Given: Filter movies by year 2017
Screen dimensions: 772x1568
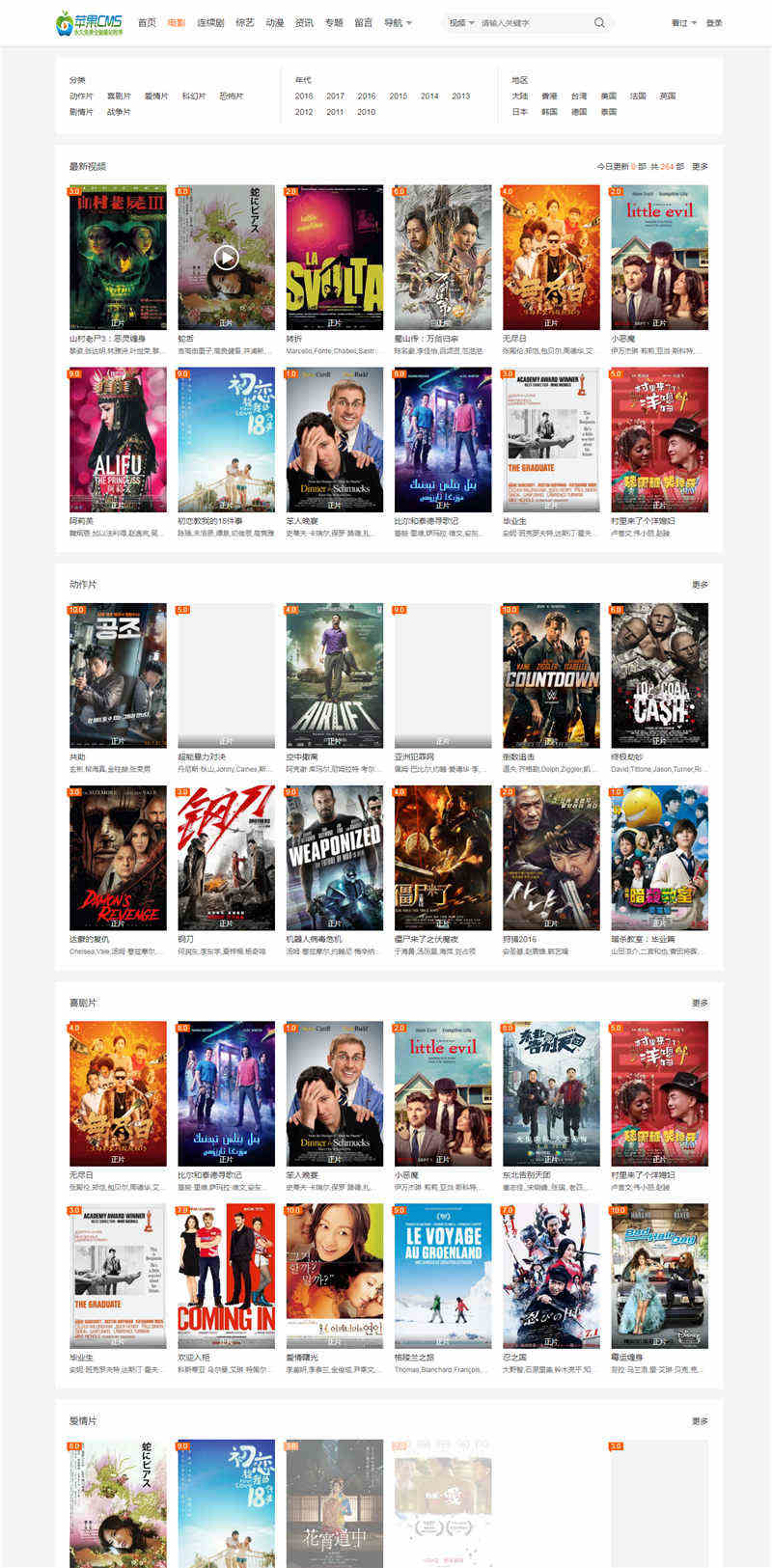Looking at the screenshot, I should pyautogui.click(x=335, y=96).
